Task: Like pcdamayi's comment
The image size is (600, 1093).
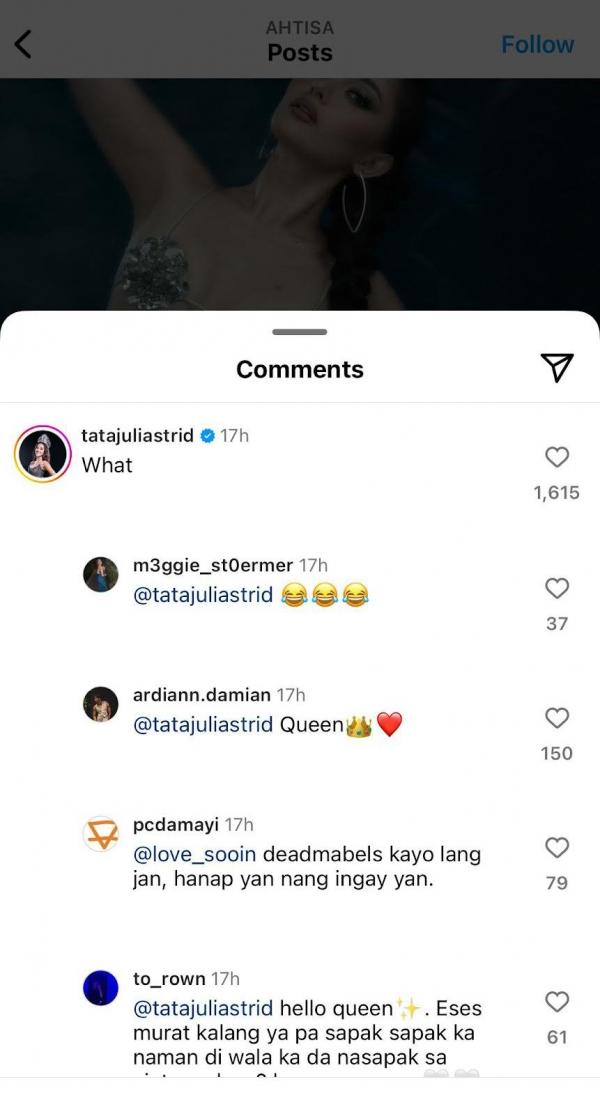Action: pos(557,848)
